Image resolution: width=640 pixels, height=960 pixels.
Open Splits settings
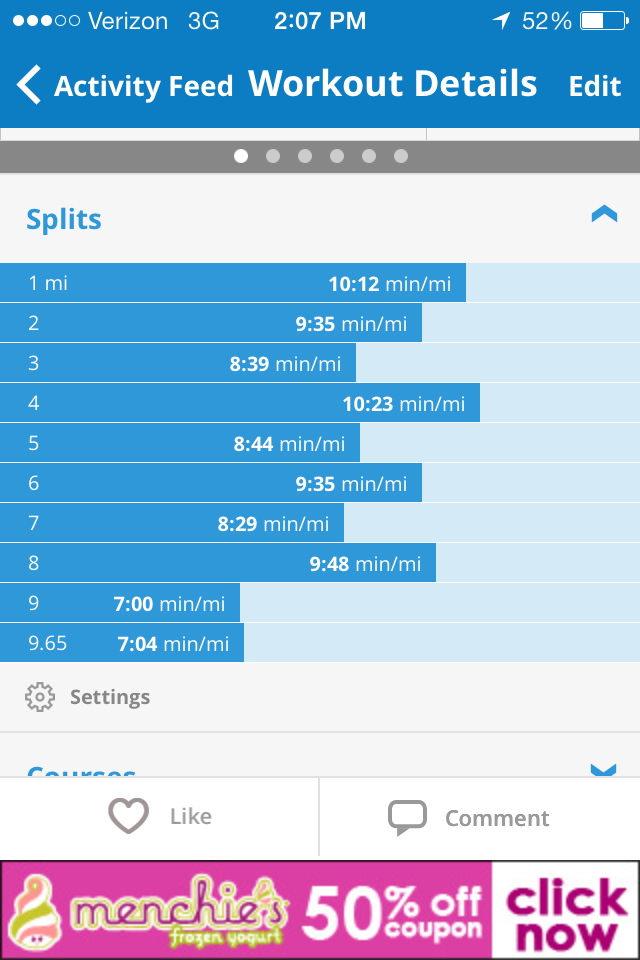click(x=88, y=697)
